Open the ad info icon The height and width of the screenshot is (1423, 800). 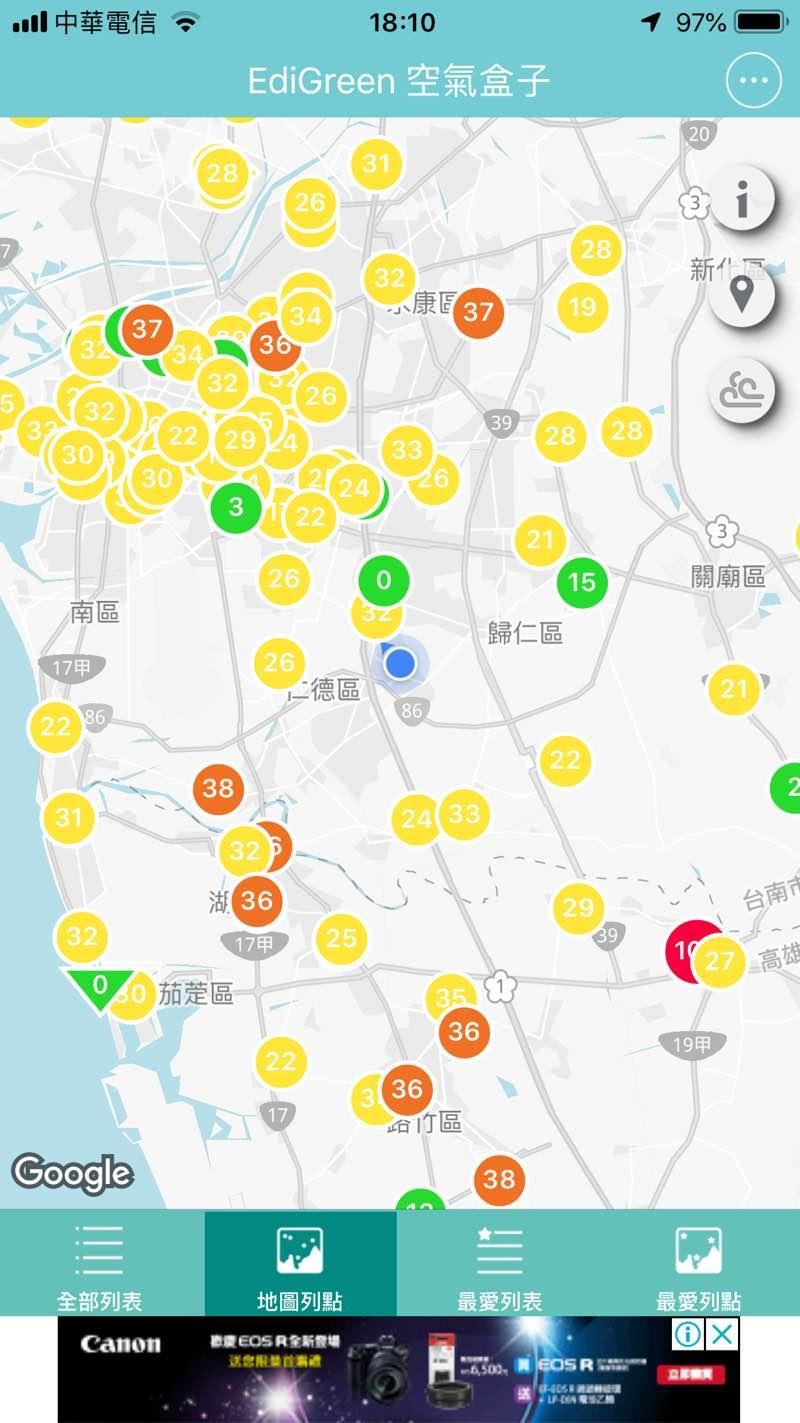point(688,1334)
